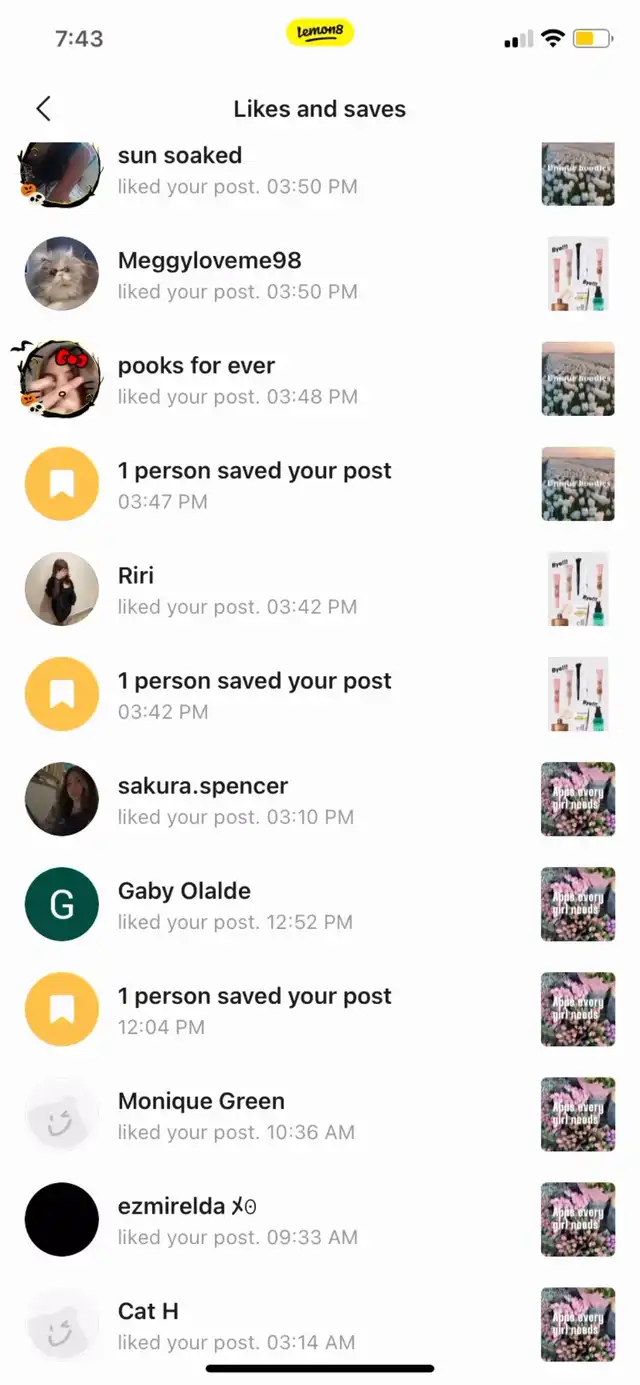Open Meggyloveme98's profile picture
The height and width of the screenshot is (1385, 640).
[62, 274]
